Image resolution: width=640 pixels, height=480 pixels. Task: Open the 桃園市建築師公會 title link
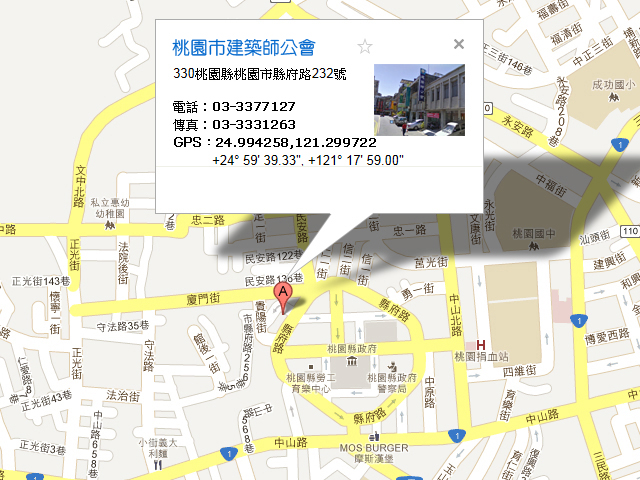click(x=244, y=47)
